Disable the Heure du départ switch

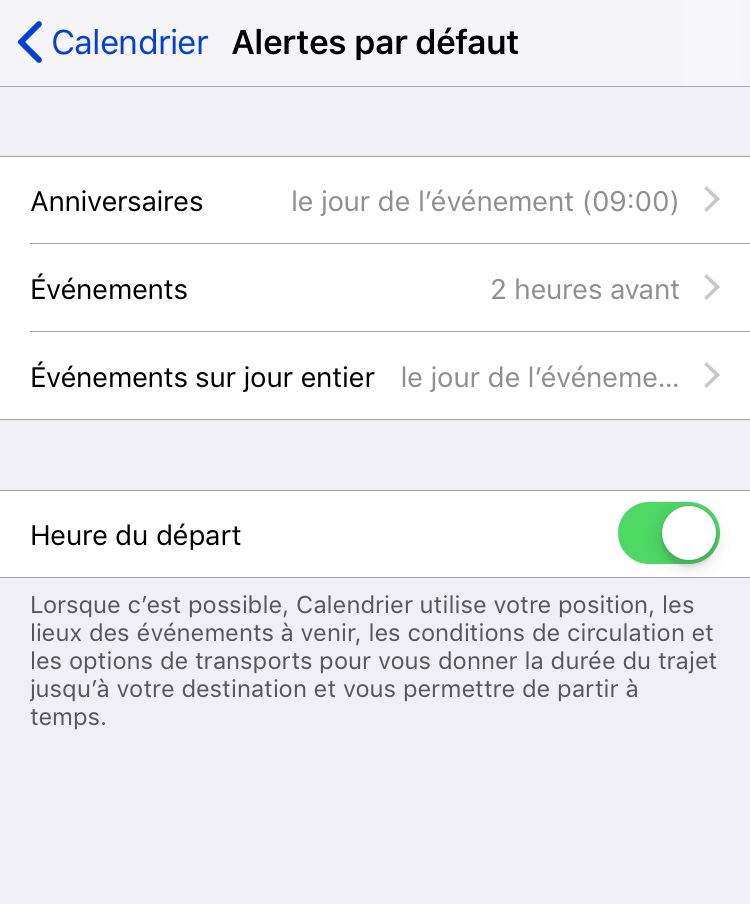(668, 534)
